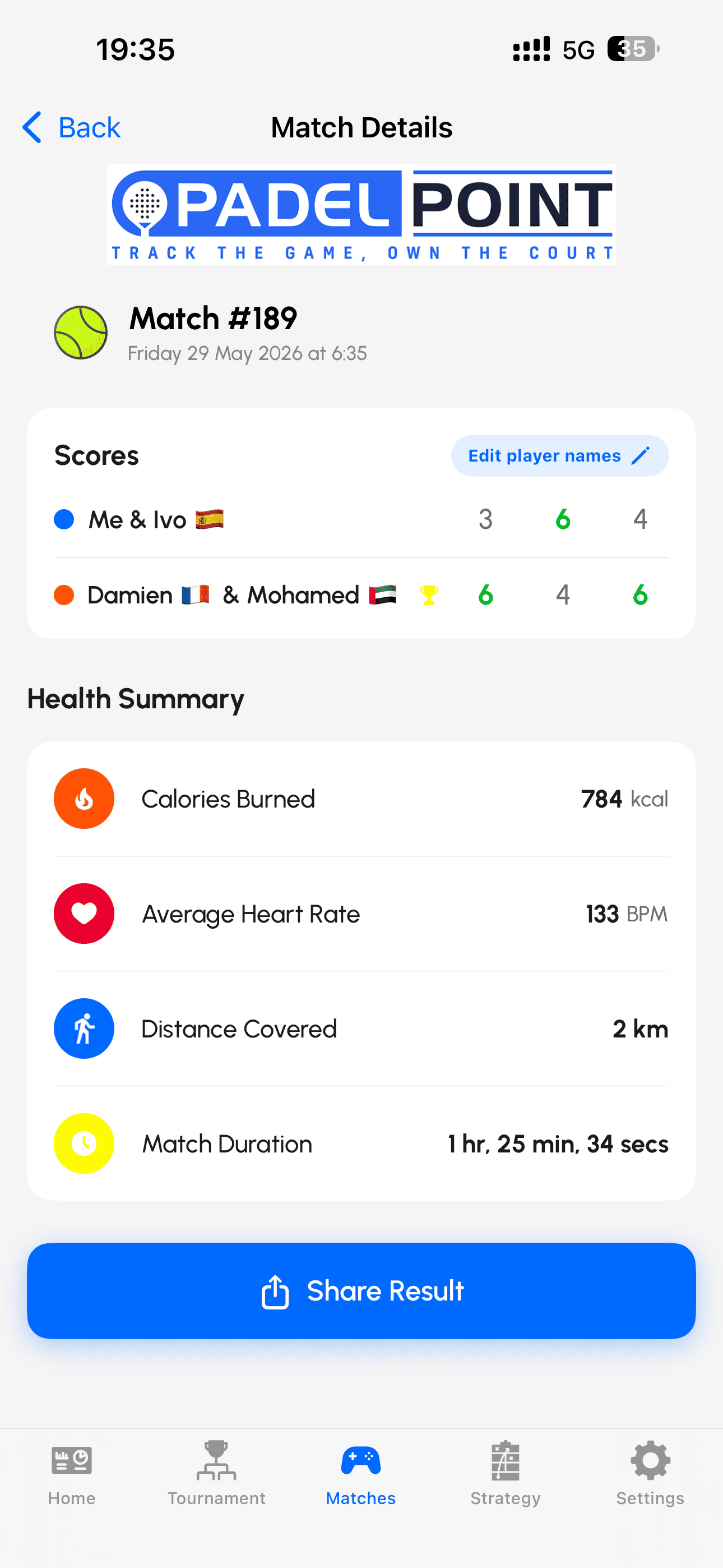Viewport: 723px width, 1568px height.
Task: Share the match result
Action: pyautogui.click(x=361, y=1290)
